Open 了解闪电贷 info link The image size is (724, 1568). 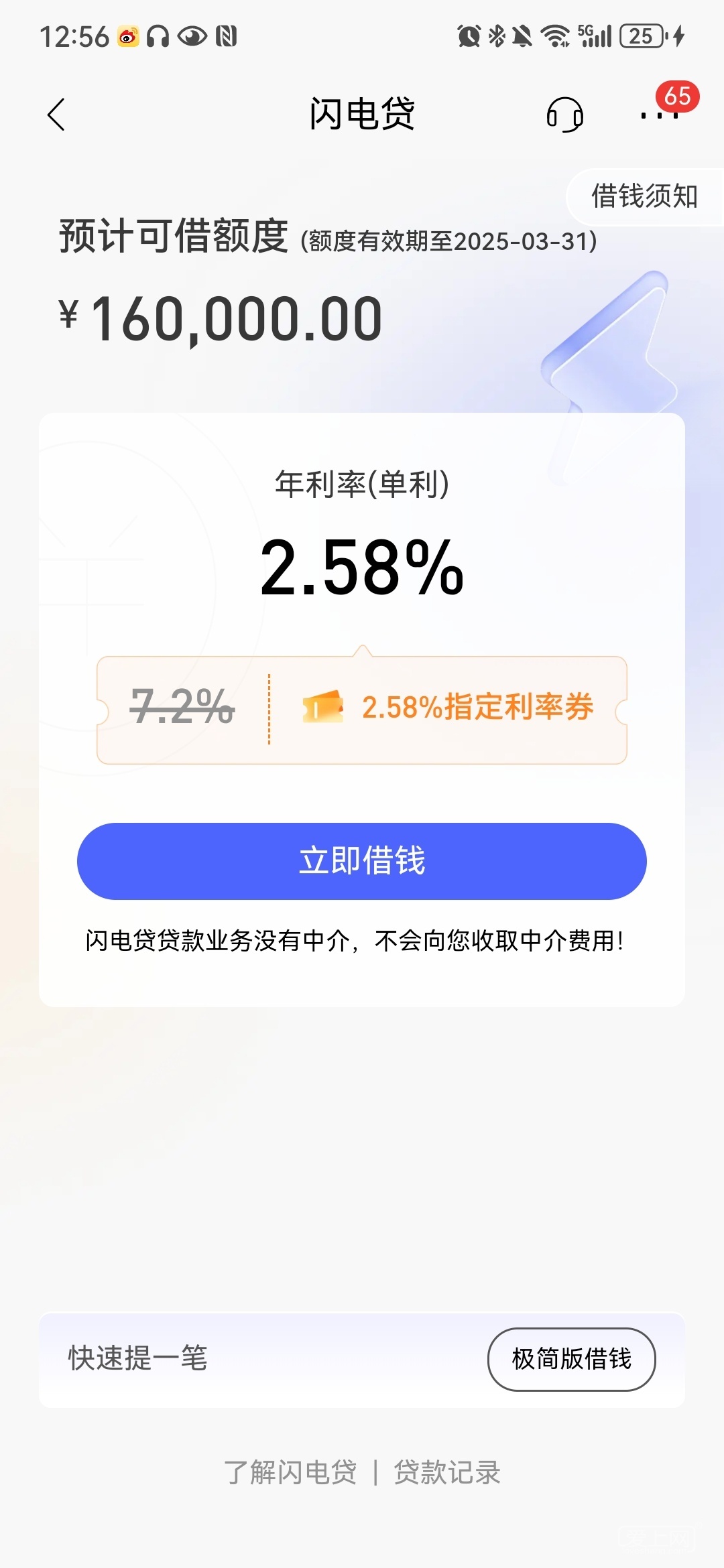click(x=290, y=1473)
